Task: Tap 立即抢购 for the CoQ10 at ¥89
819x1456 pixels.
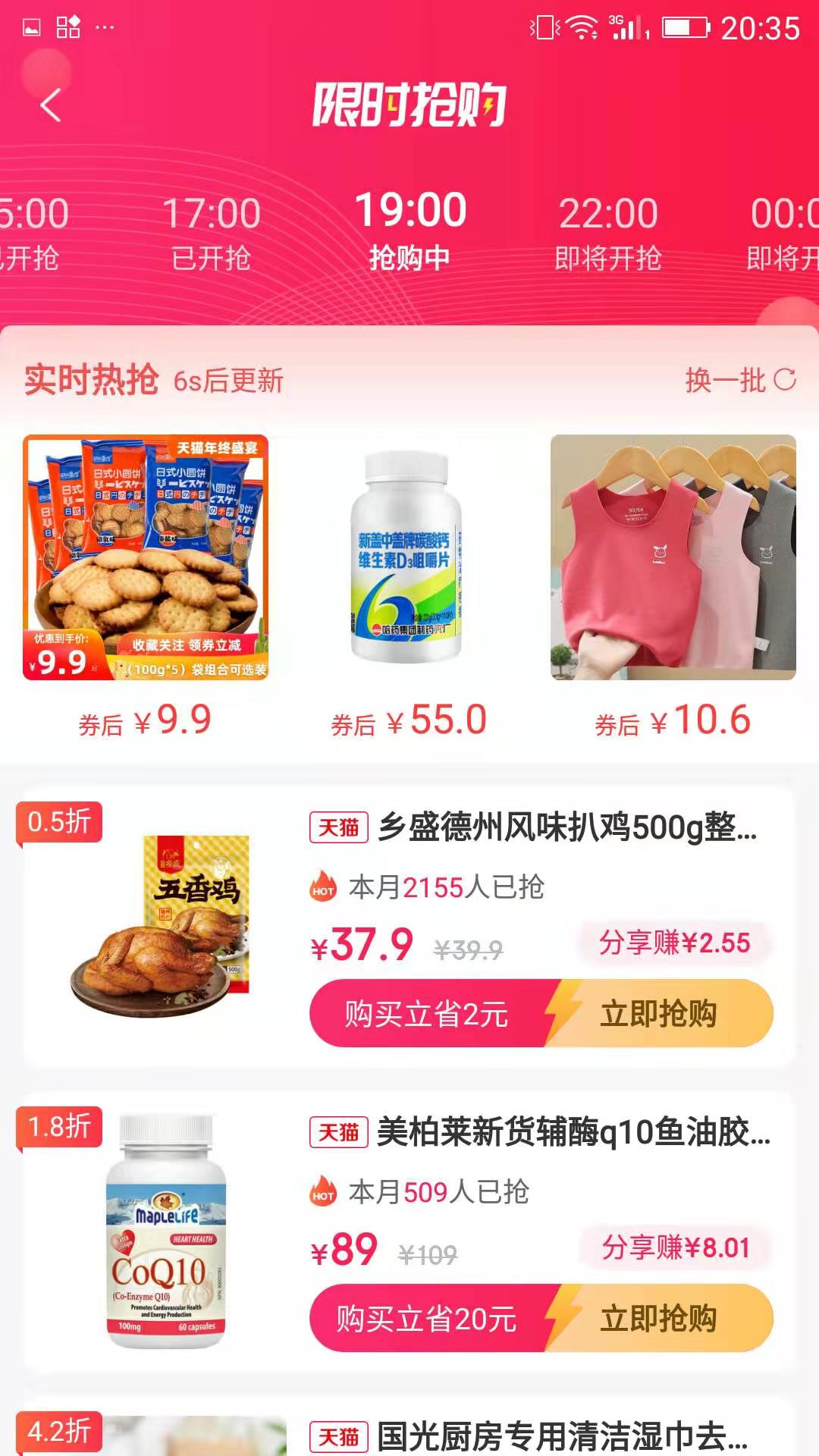Action: point(658,1318)
